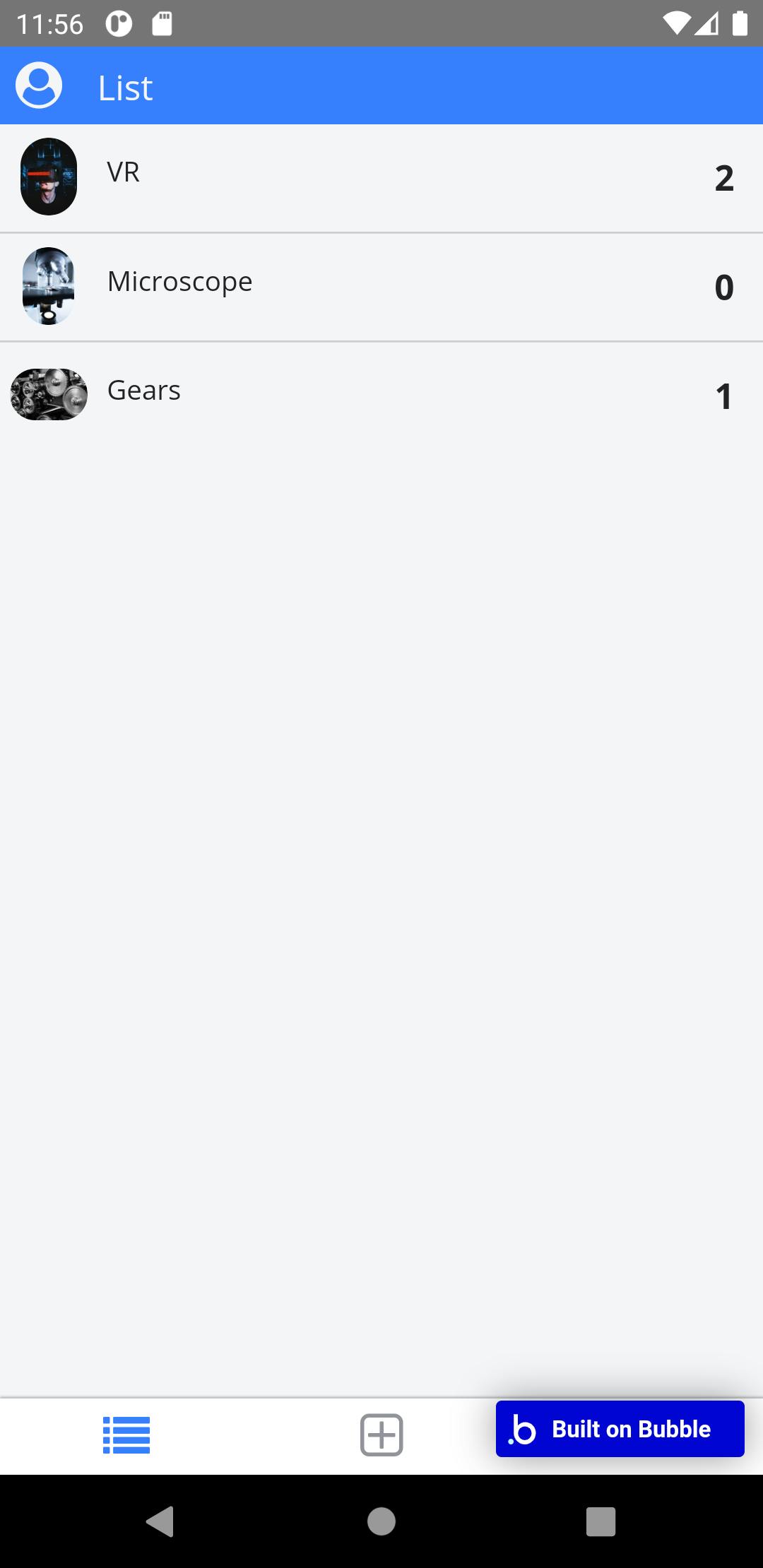This screenshot has width=763, height=1568.
Task: Go back using system back button
Action: coord(160,1521)
